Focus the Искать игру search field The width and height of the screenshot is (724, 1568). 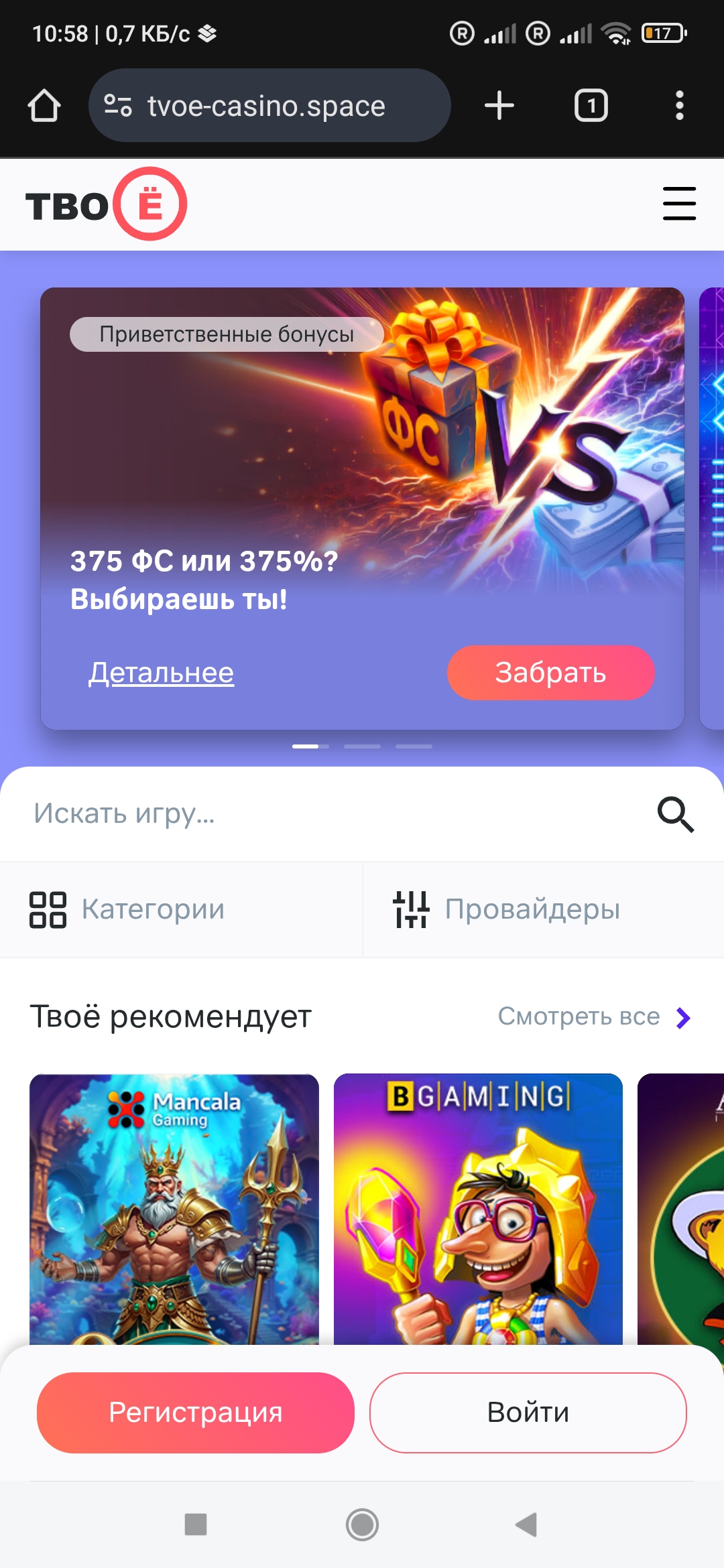[322, 813]
